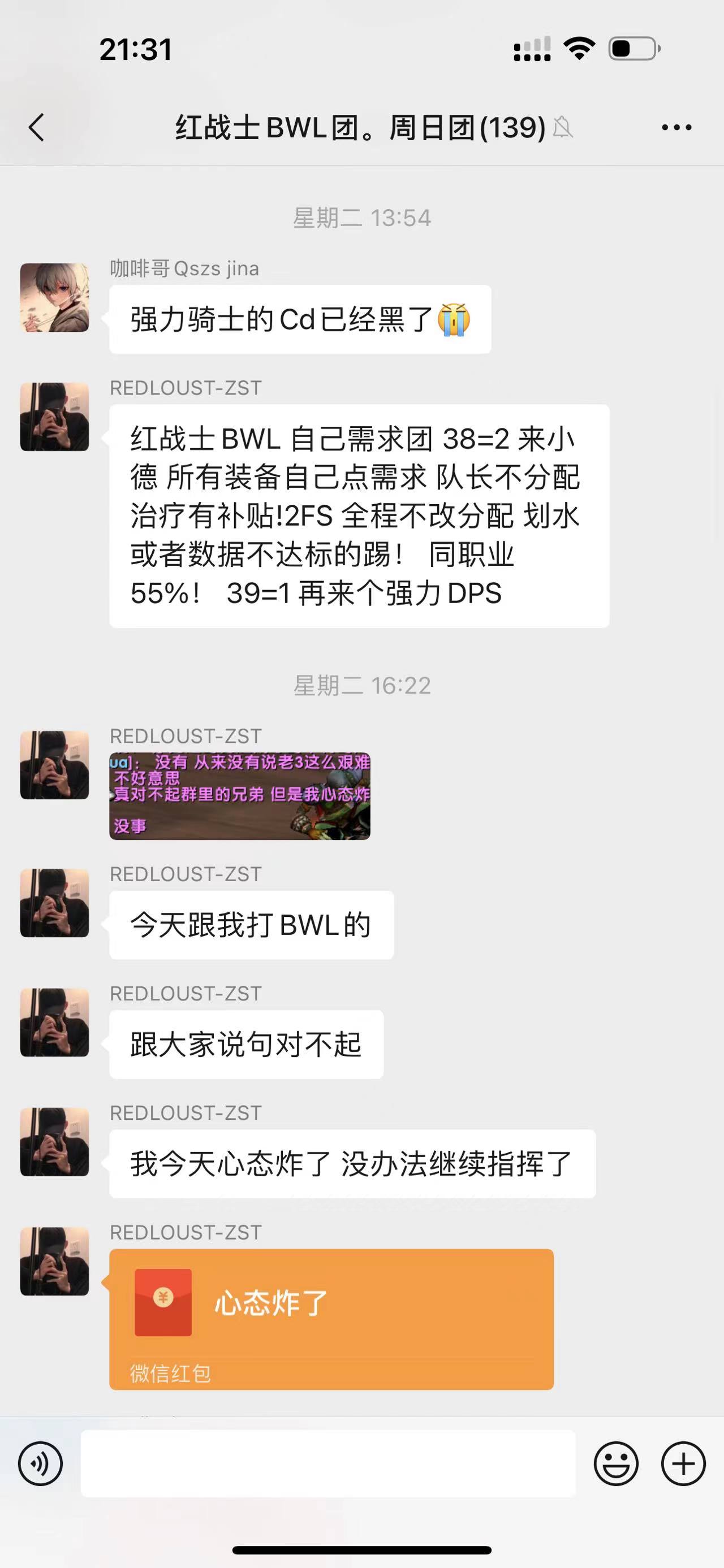Viewport: 724px width, 1568px height.
Task: Open the group chat options menu
Action: (676, 128)
